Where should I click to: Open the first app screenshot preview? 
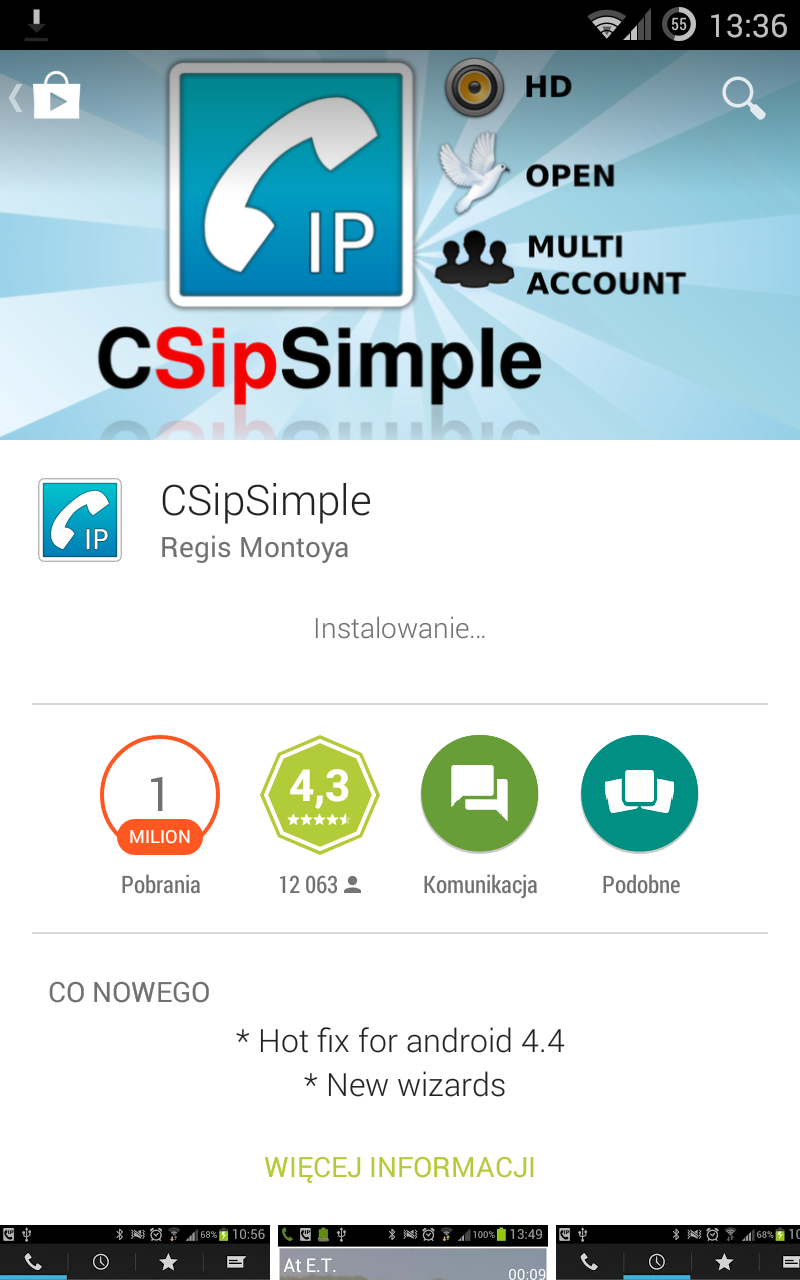click(135, 1252)
